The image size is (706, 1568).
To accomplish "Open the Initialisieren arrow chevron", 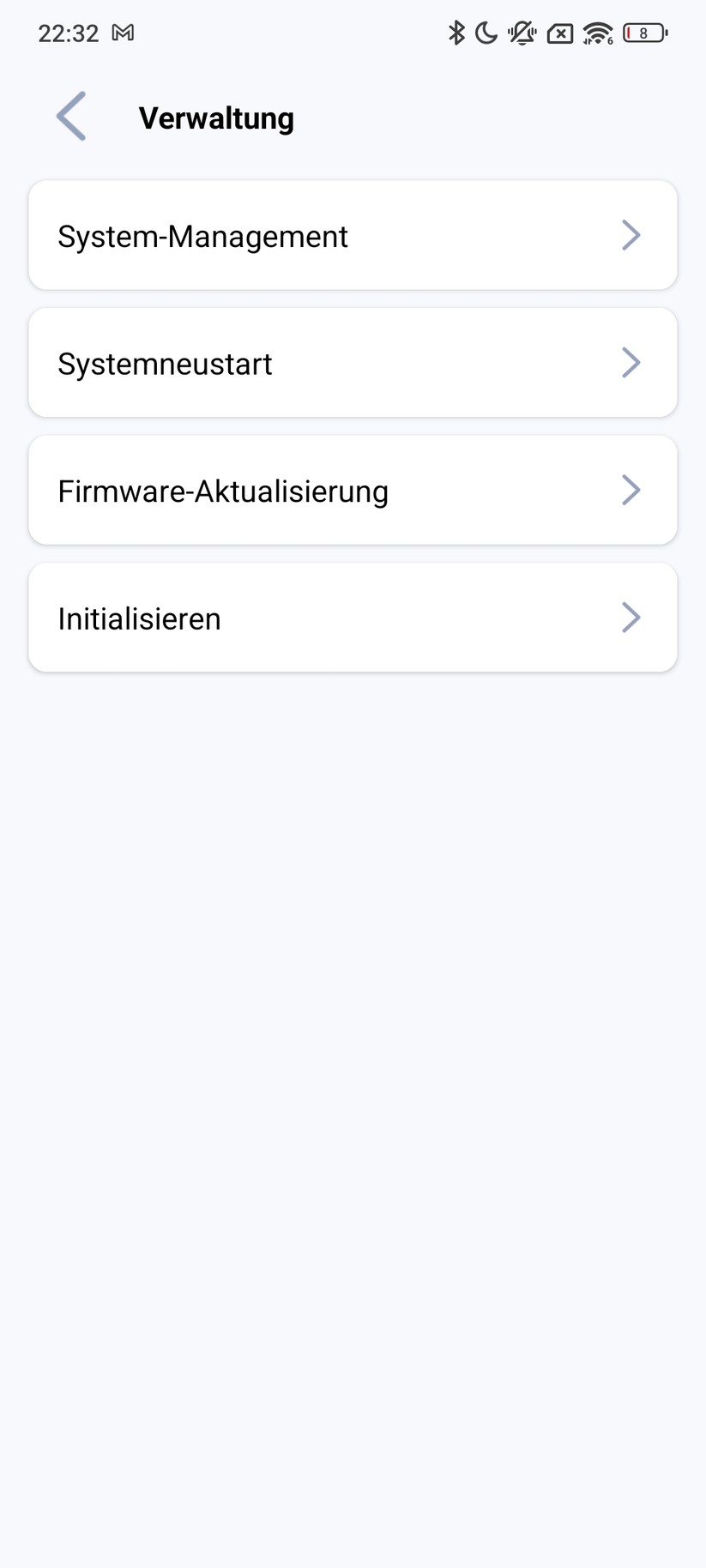I will tap(631, 617).
